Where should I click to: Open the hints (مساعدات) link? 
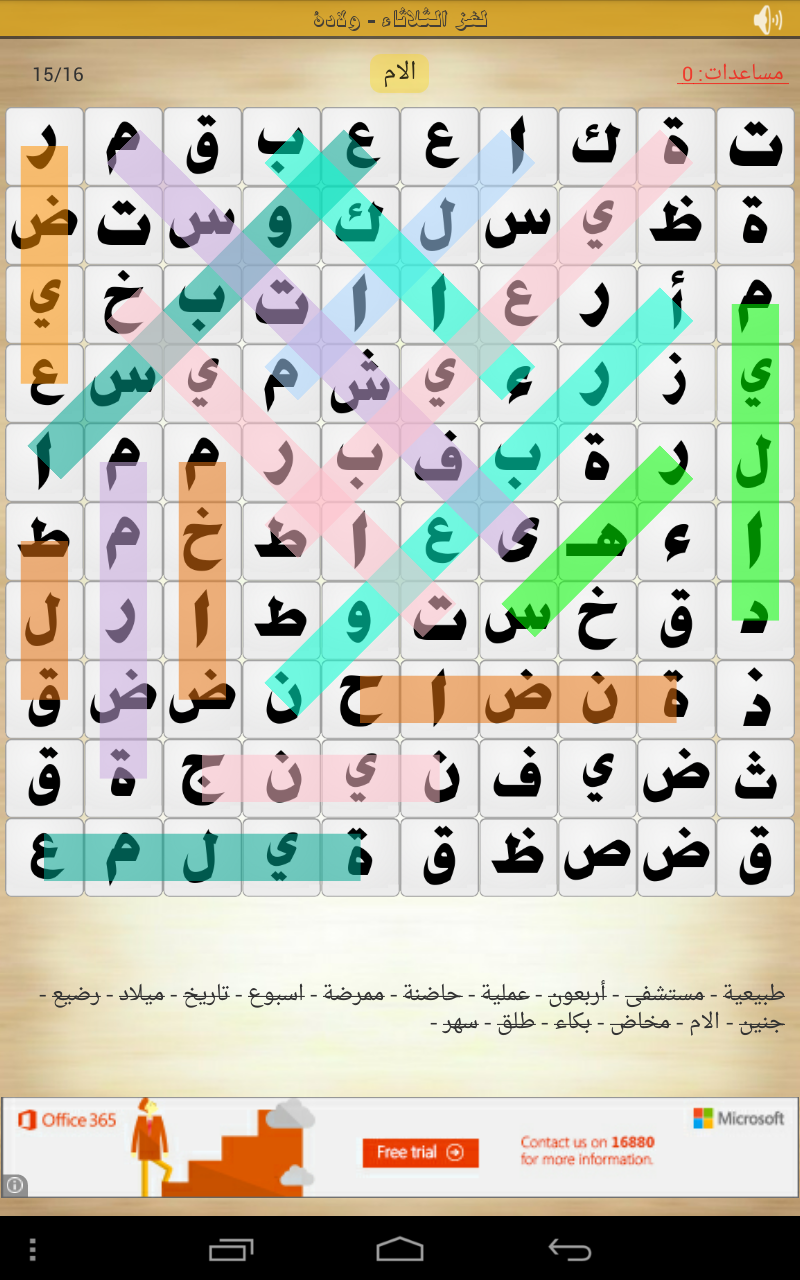732,73
